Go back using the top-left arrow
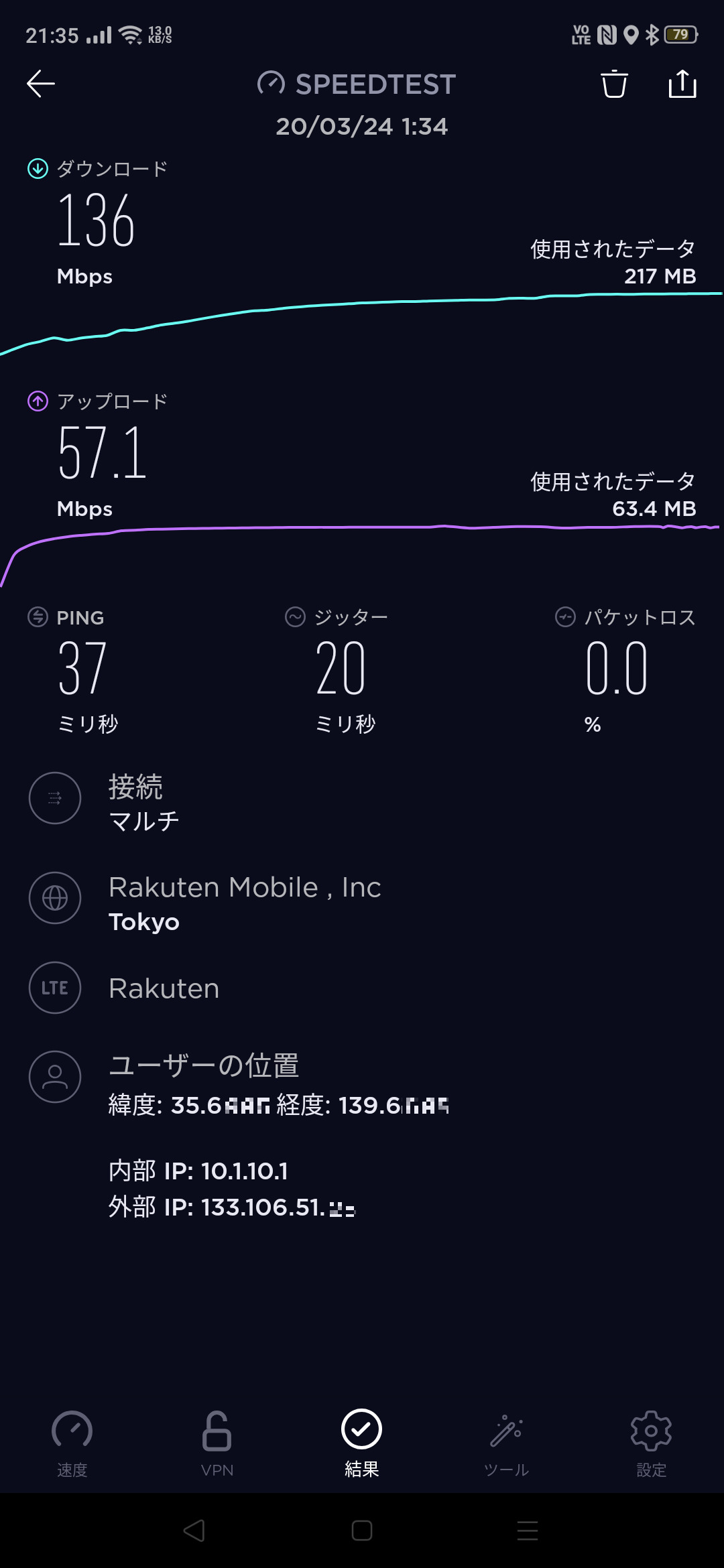 41,84
